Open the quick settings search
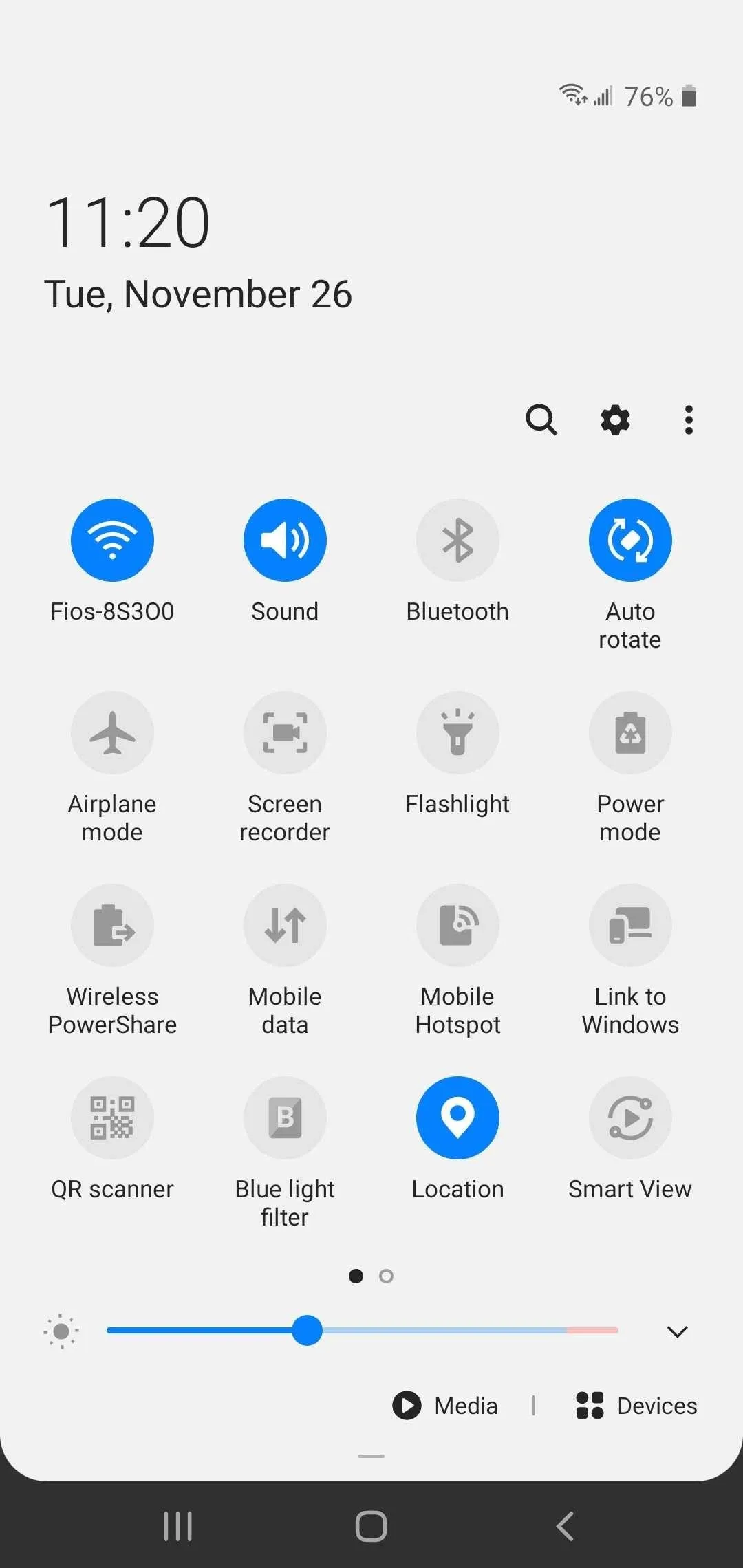Image resolution: width=743 pixels, height=1568 pixels. click(x=541, y=420)
